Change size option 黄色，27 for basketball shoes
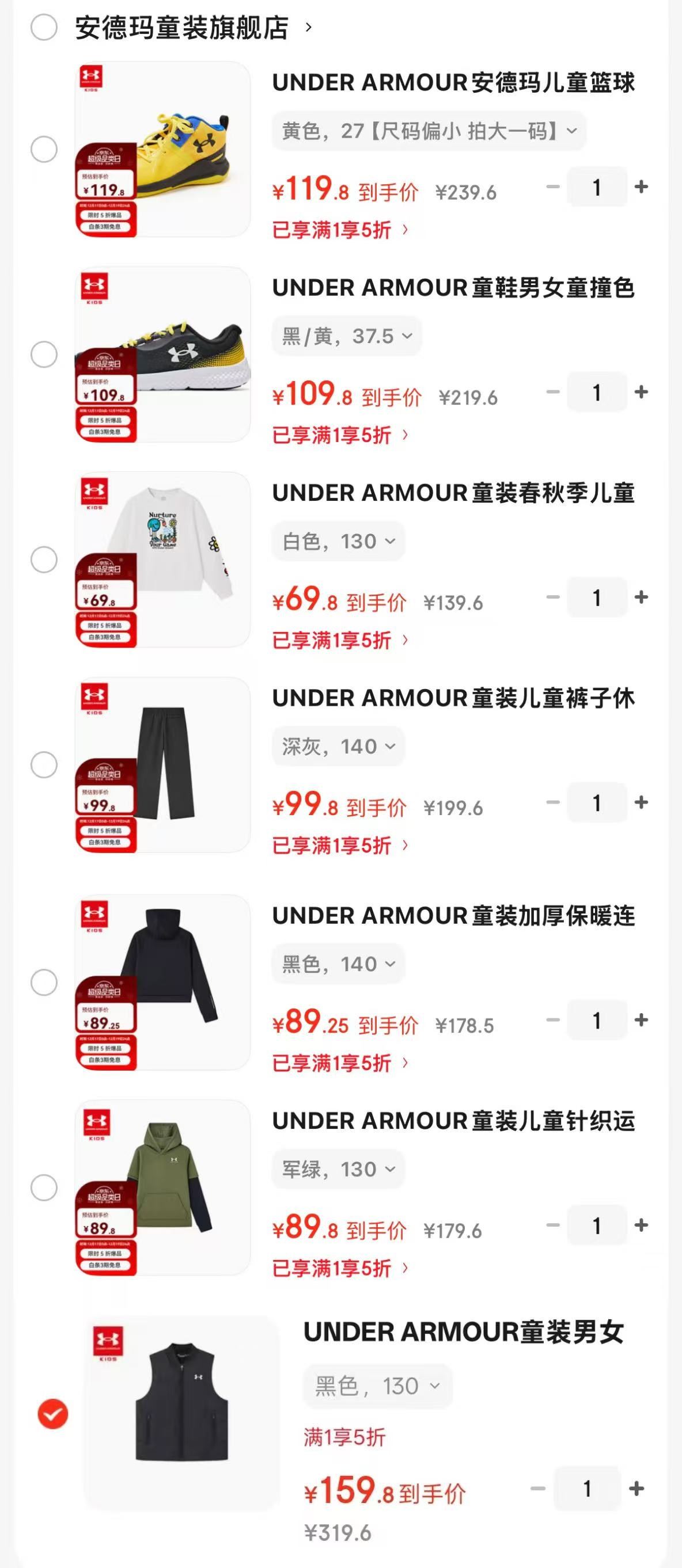 pos(429,131)
